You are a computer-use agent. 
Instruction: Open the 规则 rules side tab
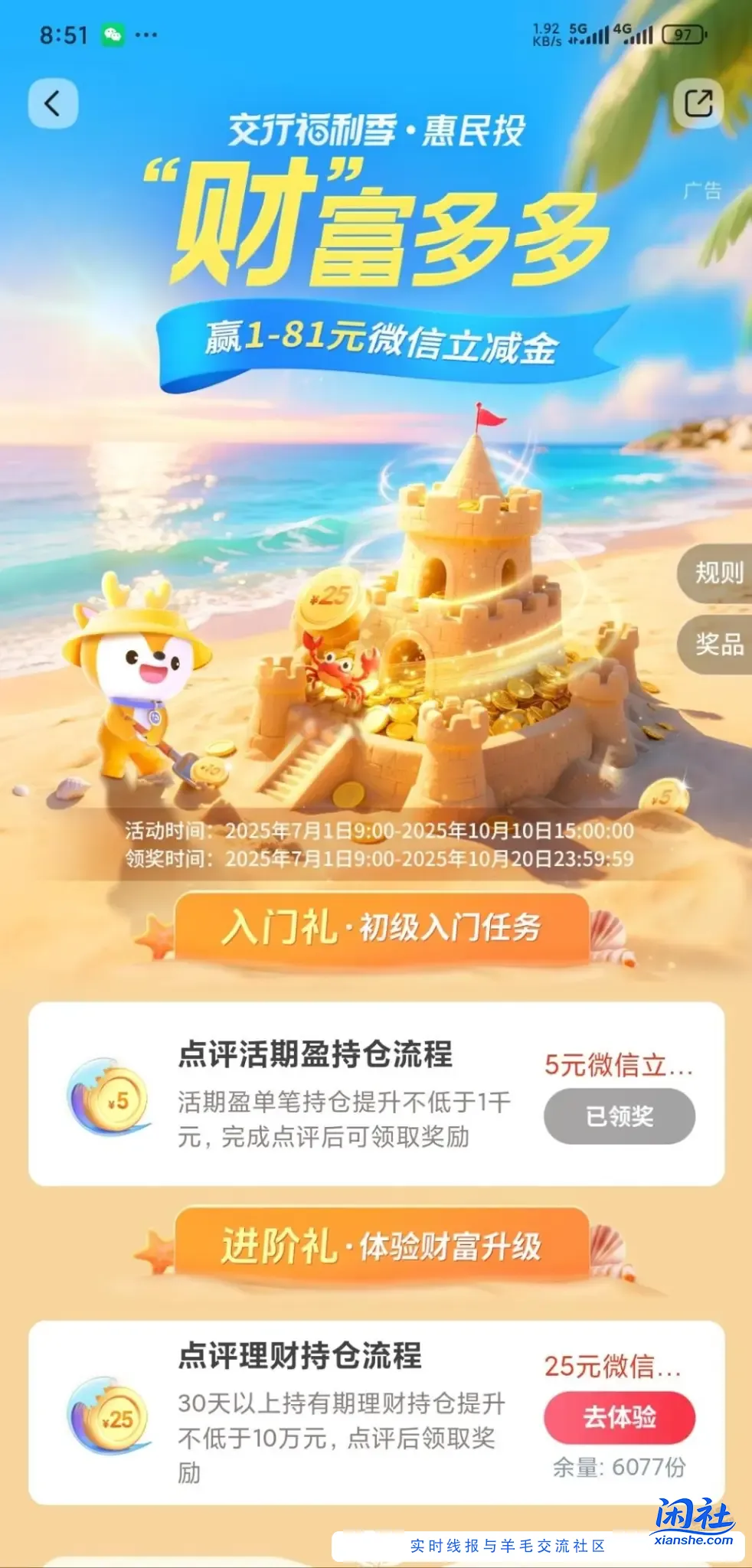click(718, 573)
